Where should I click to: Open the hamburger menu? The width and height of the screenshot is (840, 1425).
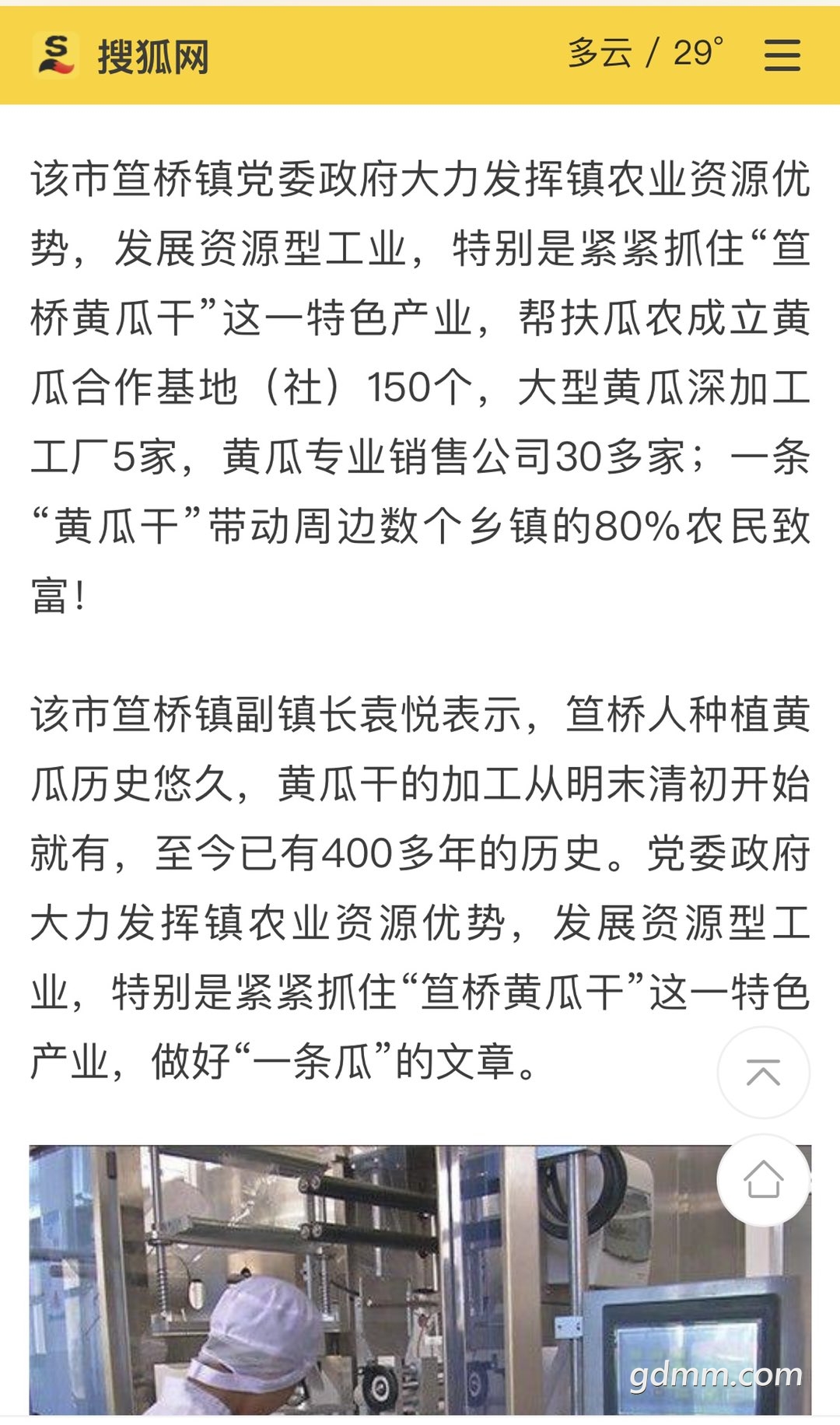782,55
